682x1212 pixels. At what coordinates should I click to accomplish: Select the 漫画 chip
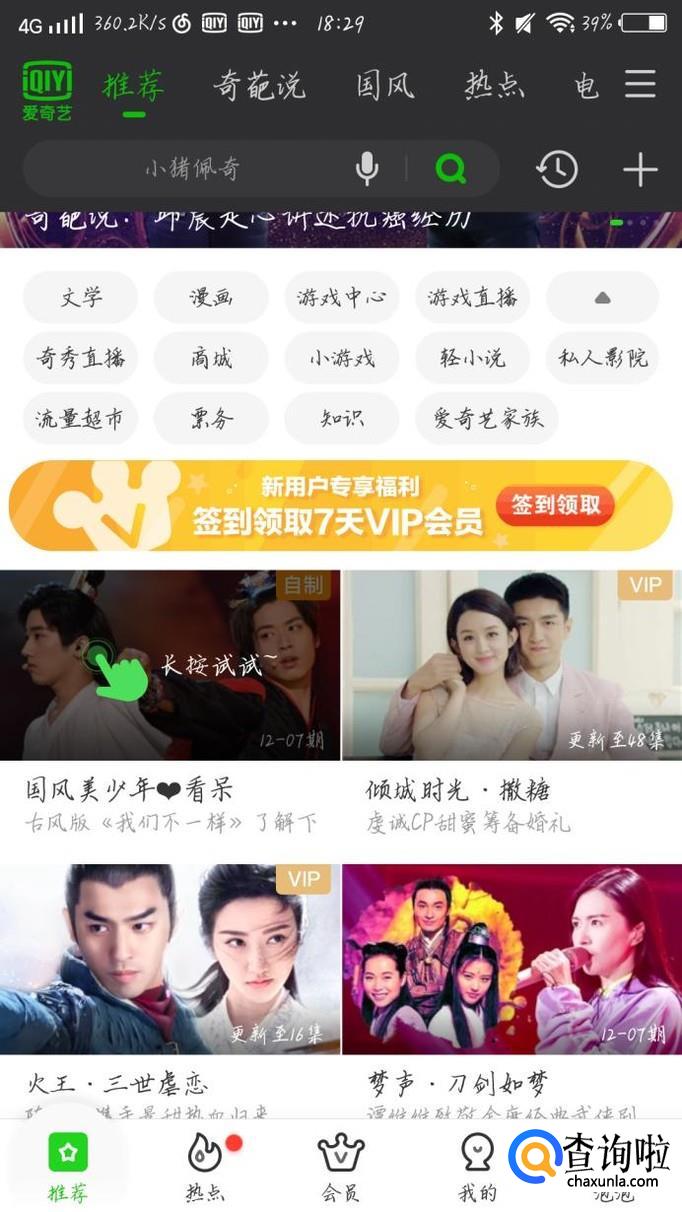point(211,297)
